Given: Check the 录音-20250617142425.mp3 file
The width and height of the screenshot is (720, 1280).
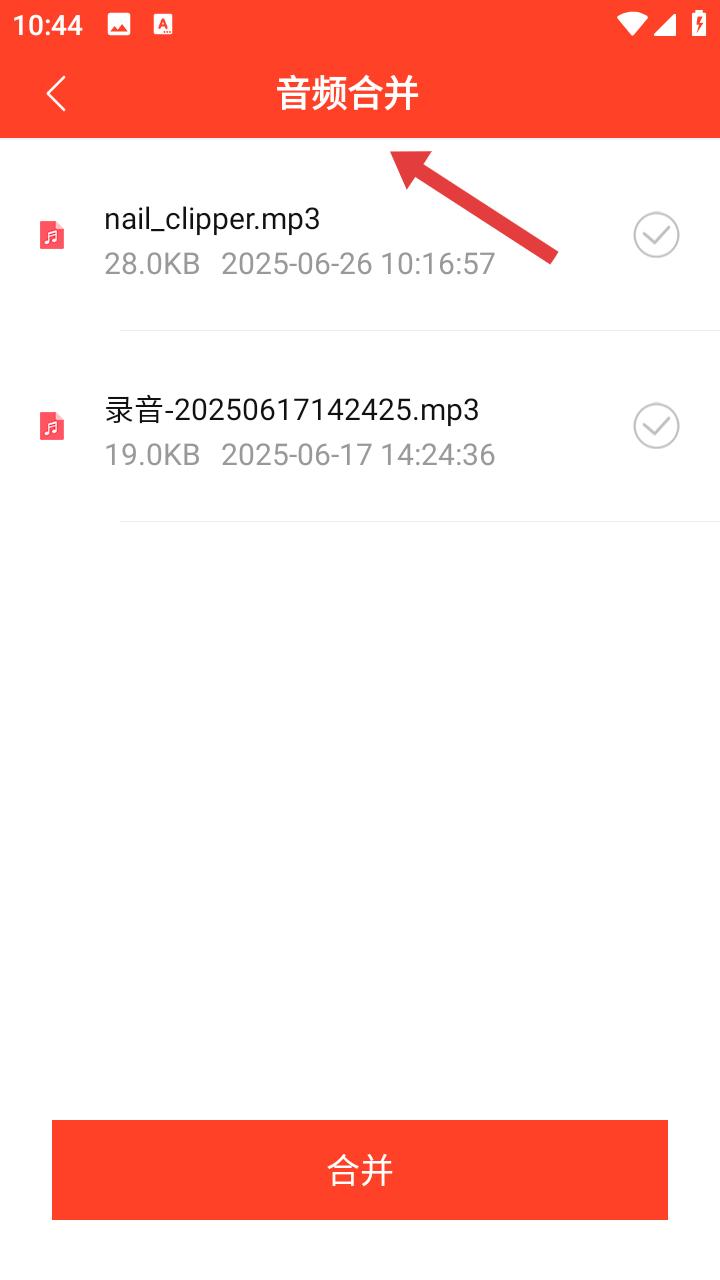Looking at the screenshot, I should (x=656, y=426).
